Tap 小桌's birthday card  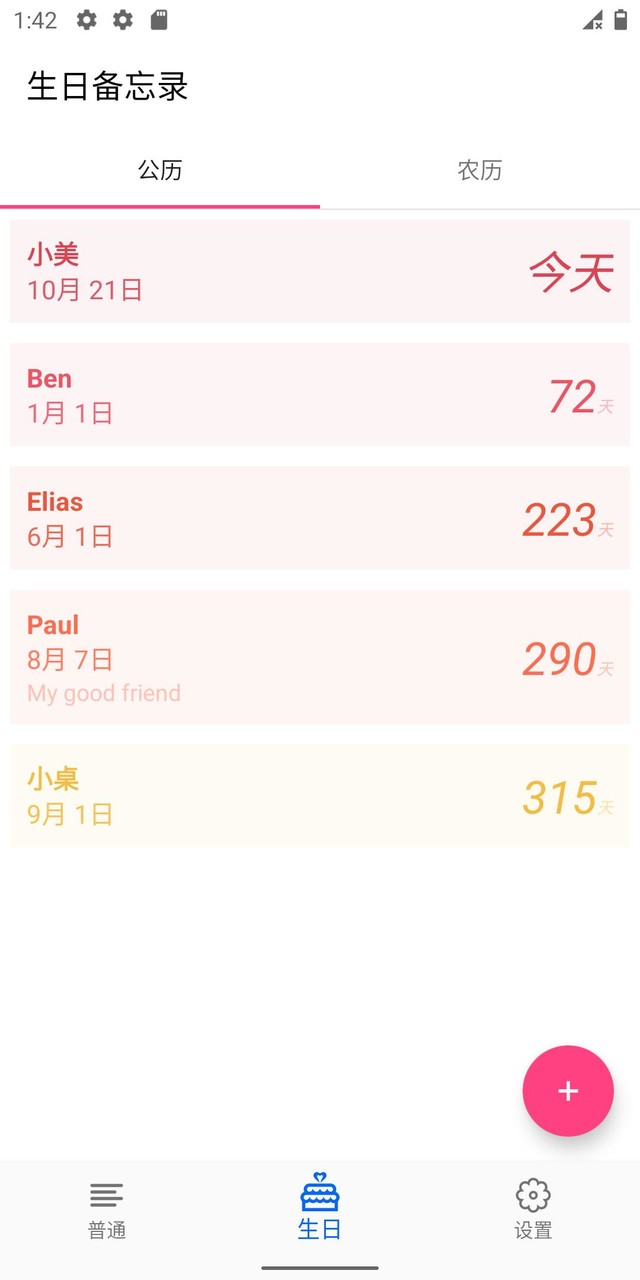320,796
